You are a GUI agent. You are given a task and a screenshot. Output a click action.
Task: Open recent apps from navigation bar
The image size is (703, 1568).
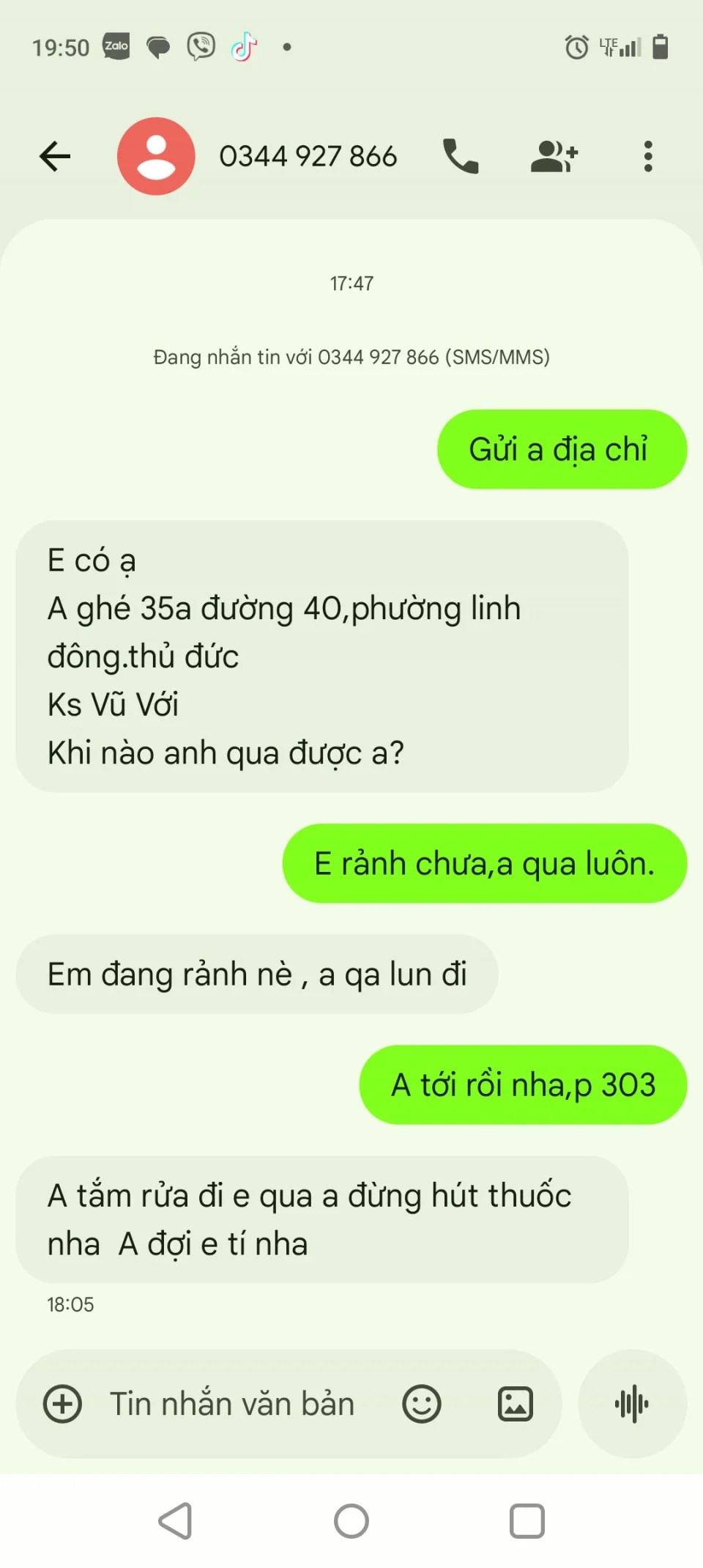(527, 1521)
